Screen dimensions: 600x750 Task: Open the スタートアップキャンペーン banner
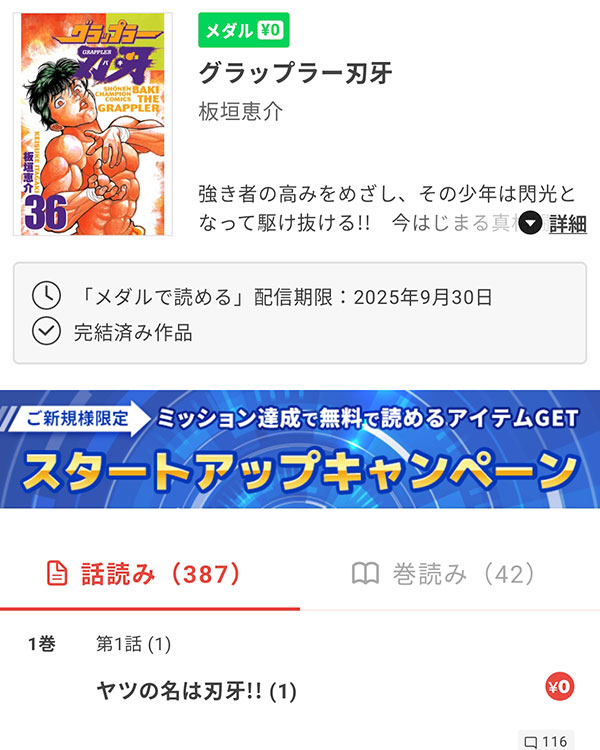point(300,449)
